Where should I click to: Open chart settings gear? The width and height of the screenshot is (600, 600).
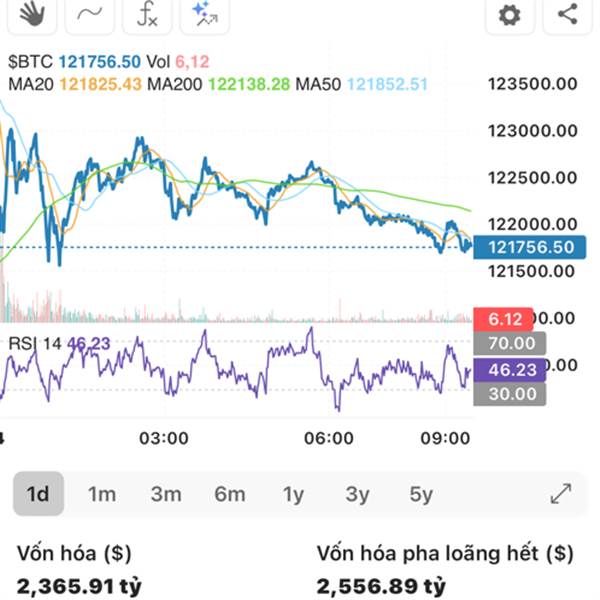click(x=510, y=15)
